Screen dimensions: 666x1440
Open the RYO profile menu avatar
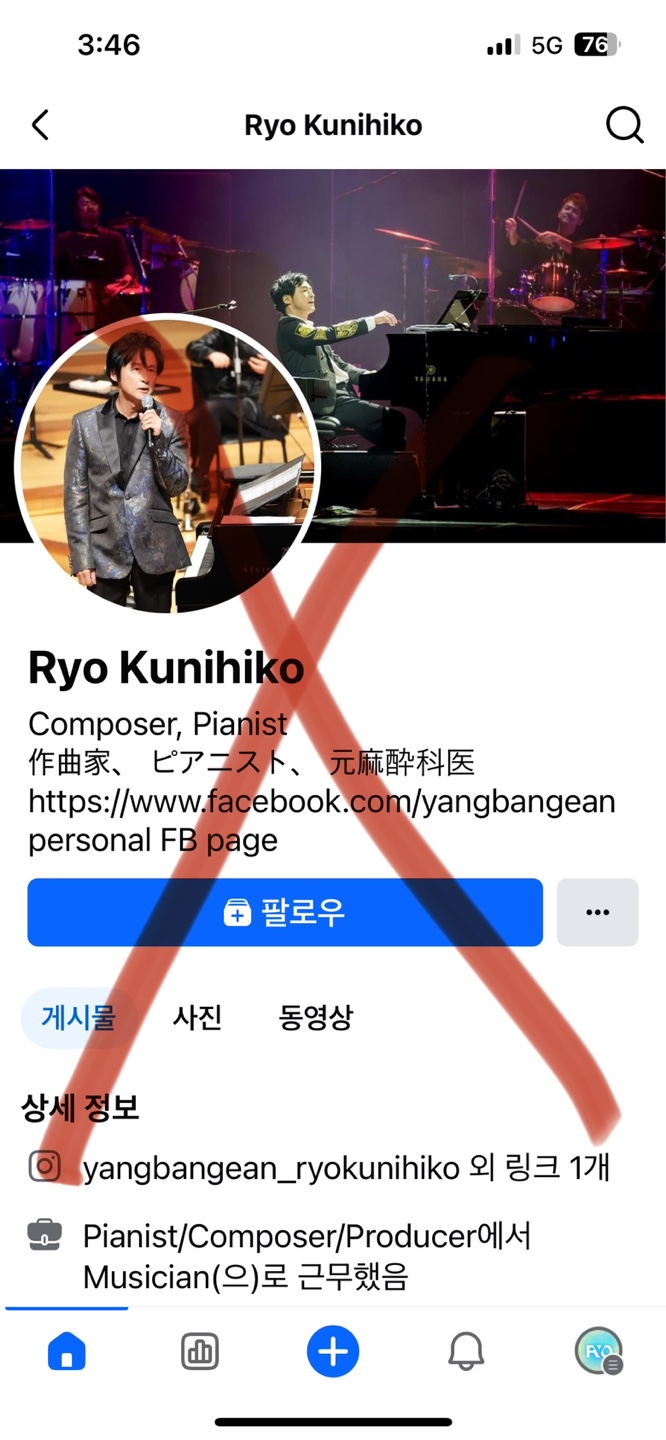pyautogui.click(x=598, y=1352)
